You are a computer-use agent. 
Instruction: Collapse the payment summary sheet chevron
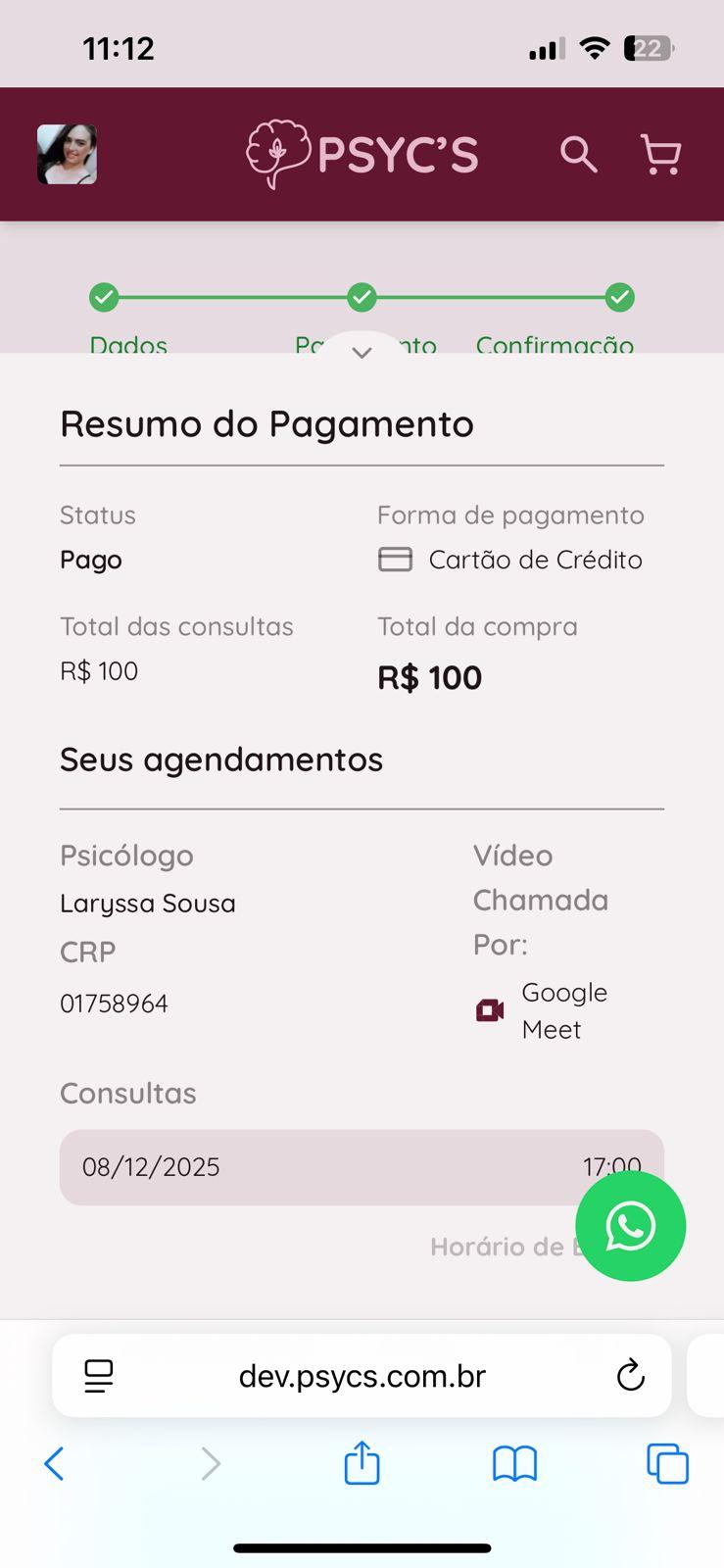tap(362, 353)
